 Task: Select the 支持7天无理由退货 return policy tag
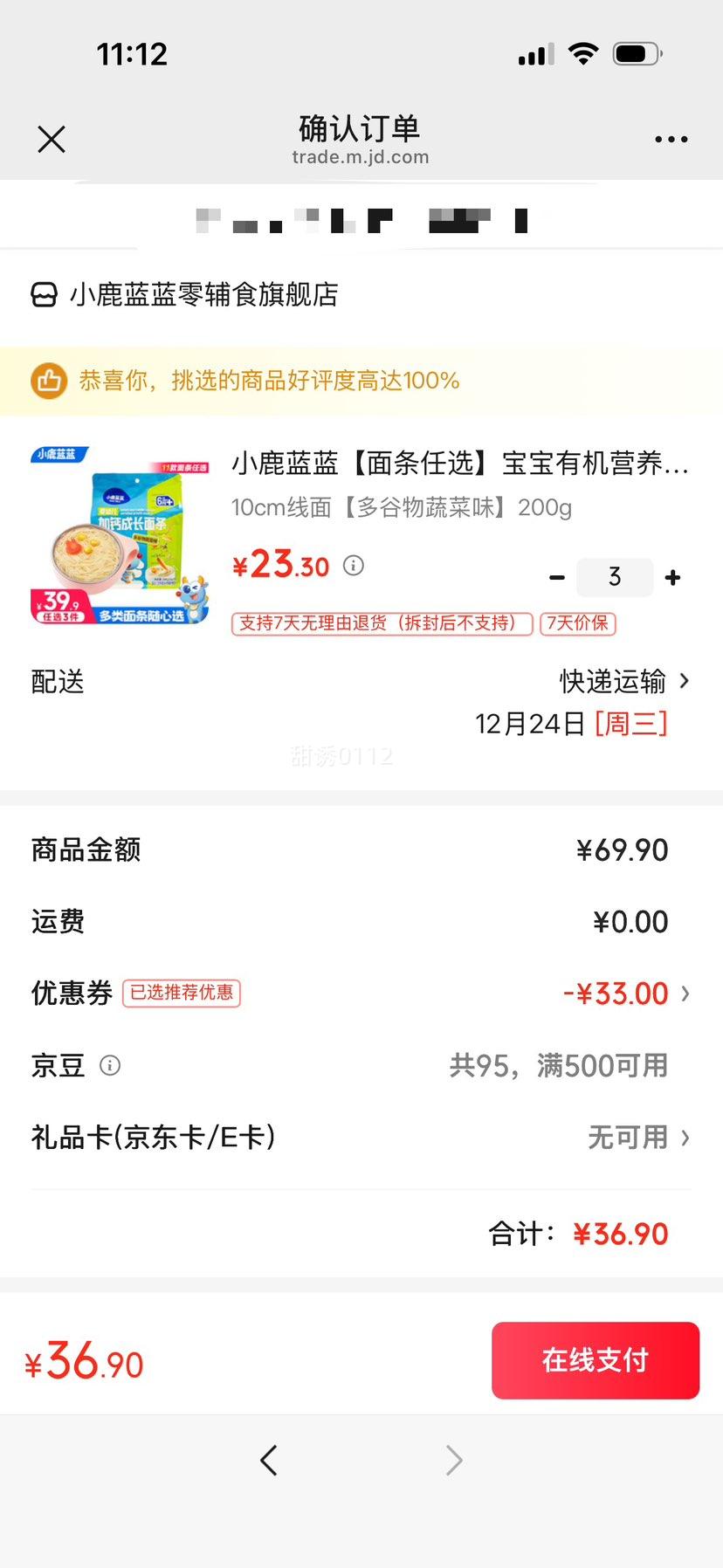[x=380, y=624]
